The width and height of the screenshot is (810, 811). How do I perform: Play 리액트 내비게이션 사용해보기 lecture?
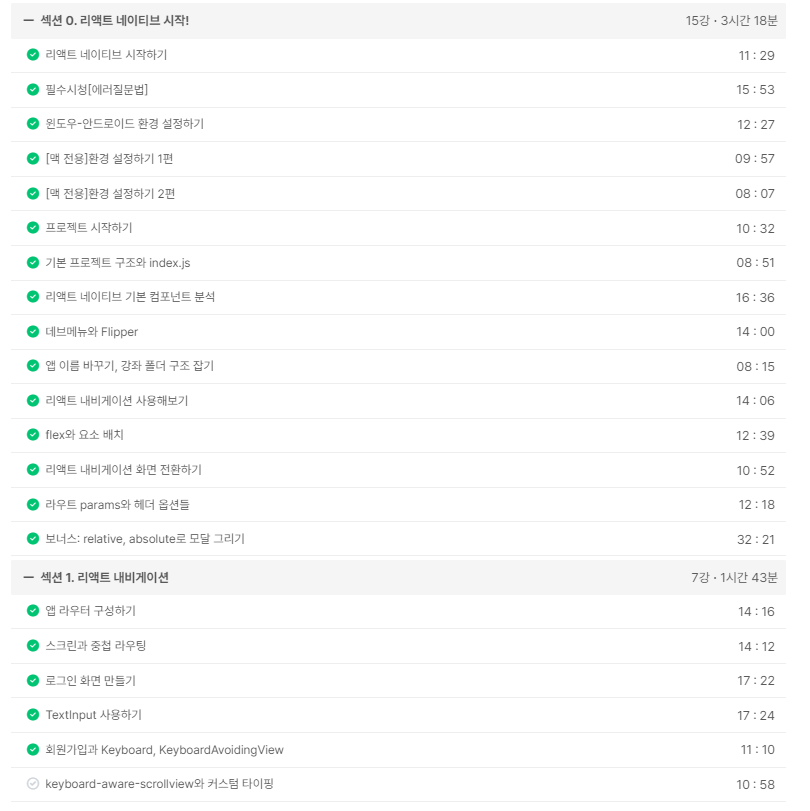(116, 401)
